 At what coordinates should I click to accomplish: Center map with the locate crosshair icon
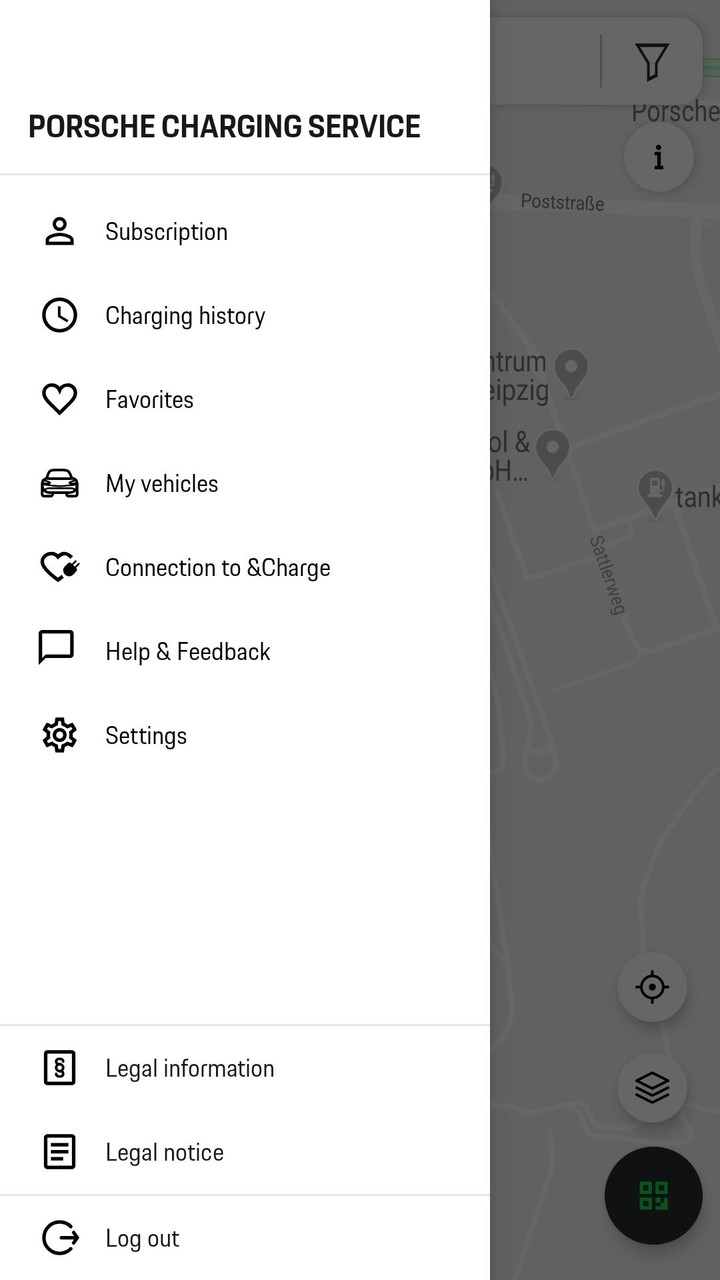[x=652, y=987]
